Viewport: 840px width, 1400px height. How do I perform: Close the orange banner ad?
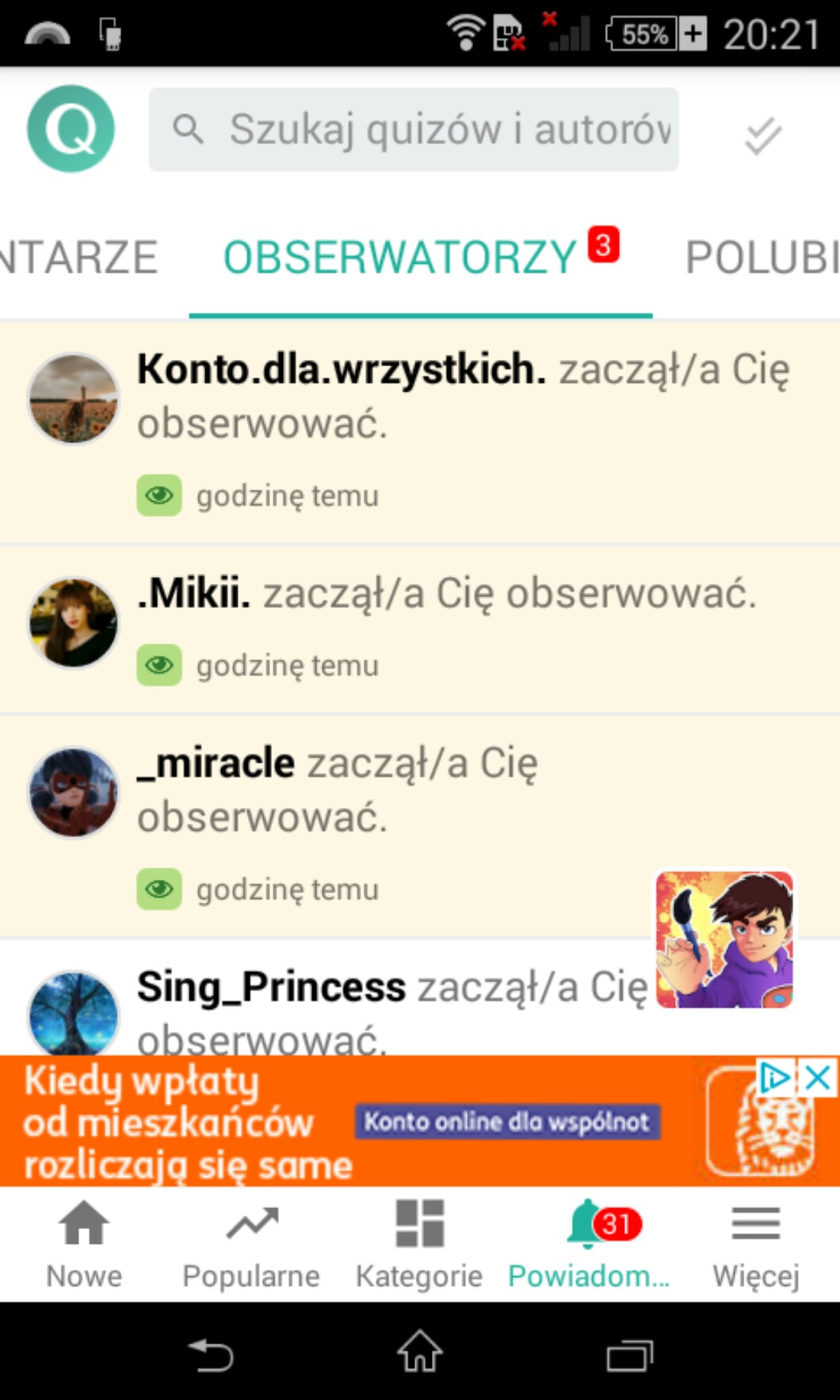point(818,1078)
